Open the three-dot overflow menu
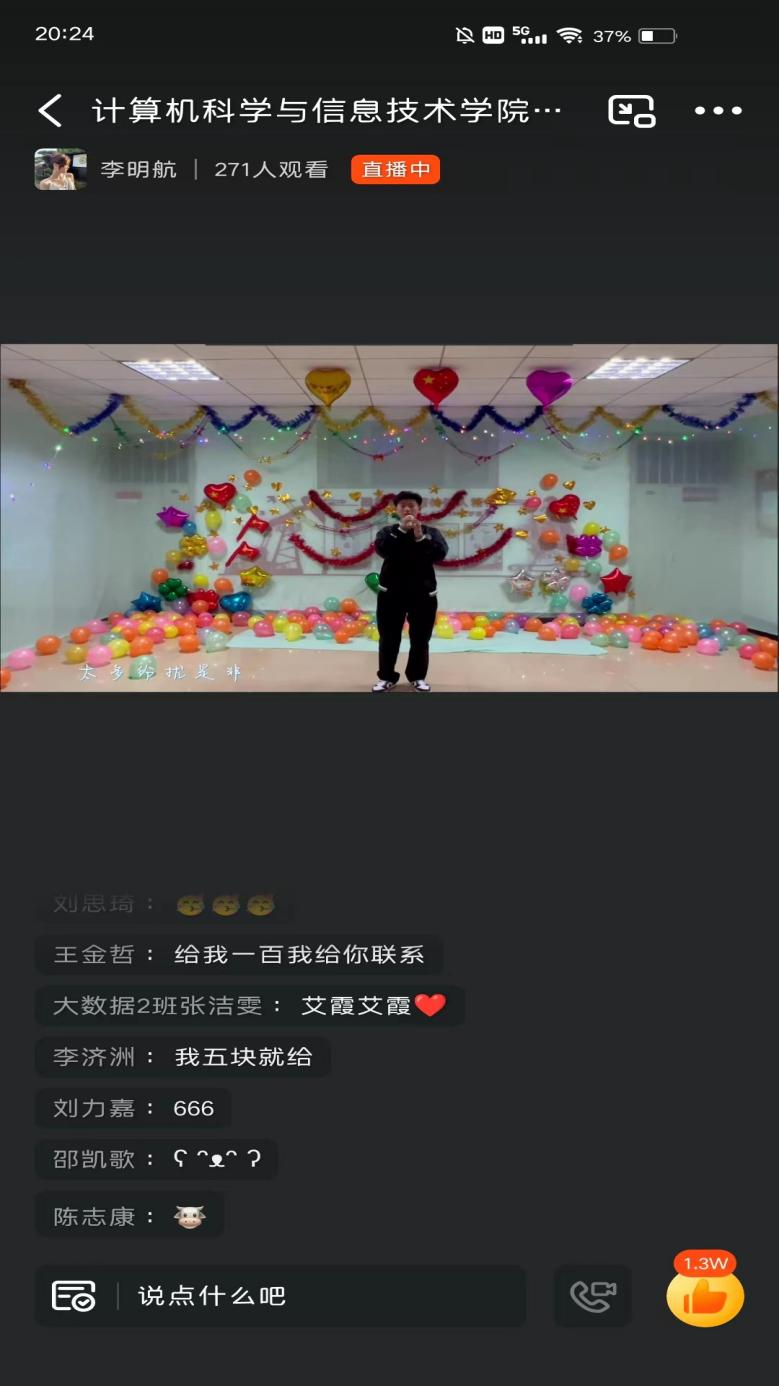This screenshot has width=779, height=1386. click(x=718, y=111)
